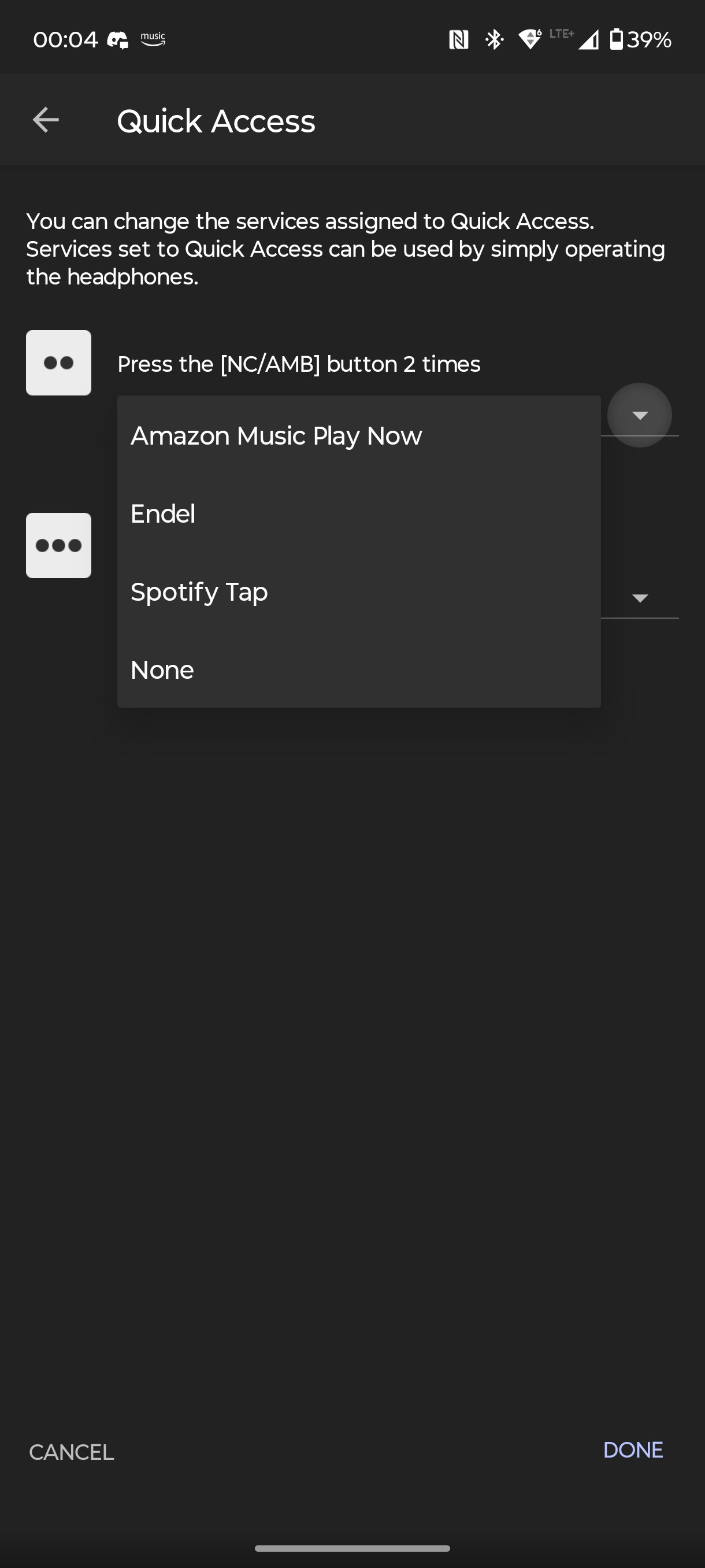705x1568 pixels.
Task: Pick Spotify Tap as the service
Action: pyautogui.click(x=359, y=591)
